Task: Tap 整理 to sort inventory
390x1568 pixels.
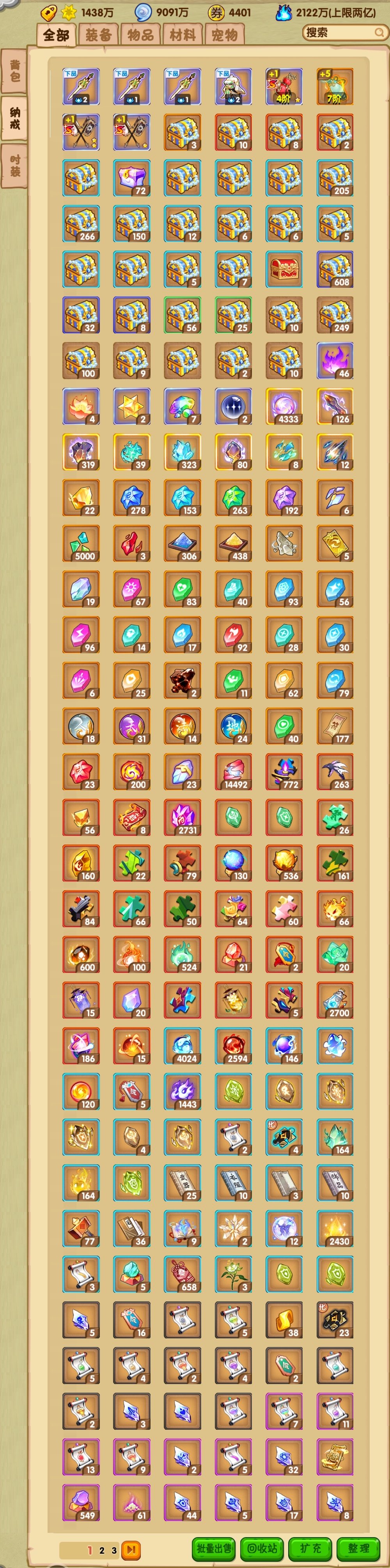Action: [358, 1548]
